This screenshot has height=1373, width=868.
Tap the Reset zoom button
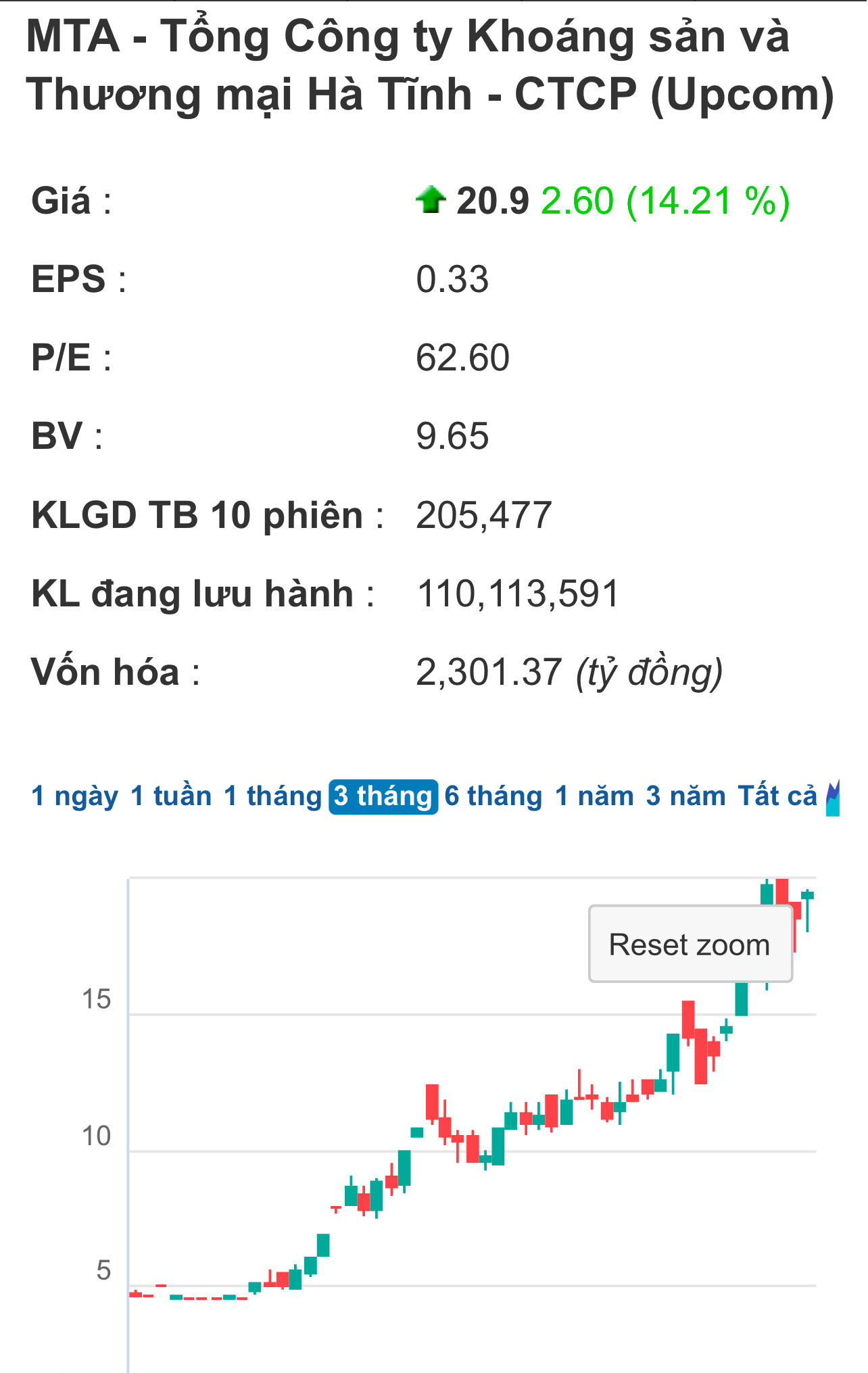(x=690, y=944)
